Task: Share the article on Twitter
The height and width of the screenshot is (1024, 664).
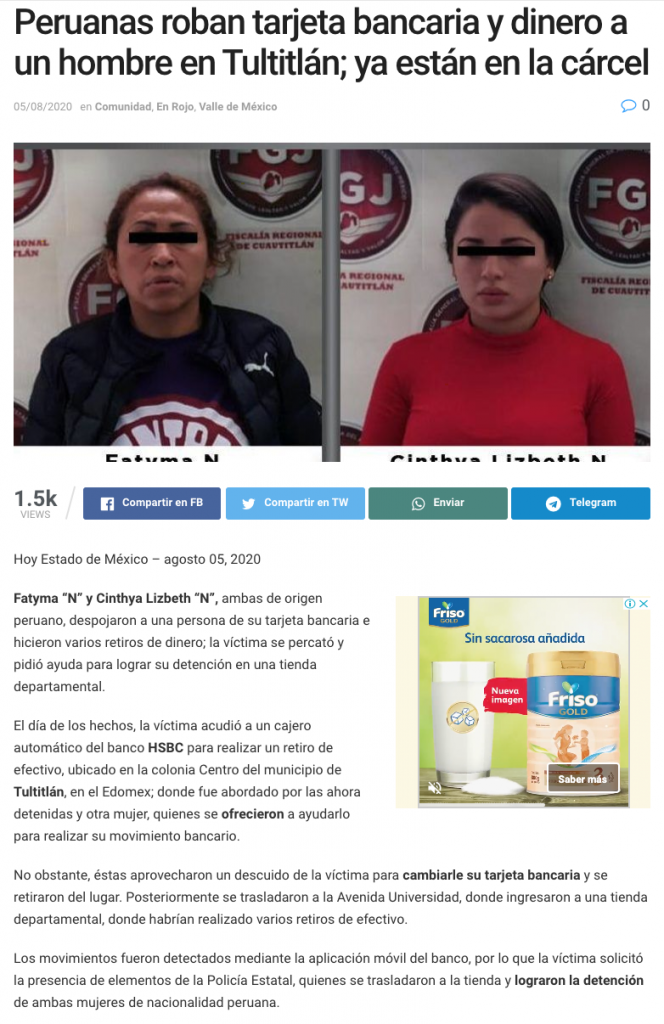Action: 294,503
